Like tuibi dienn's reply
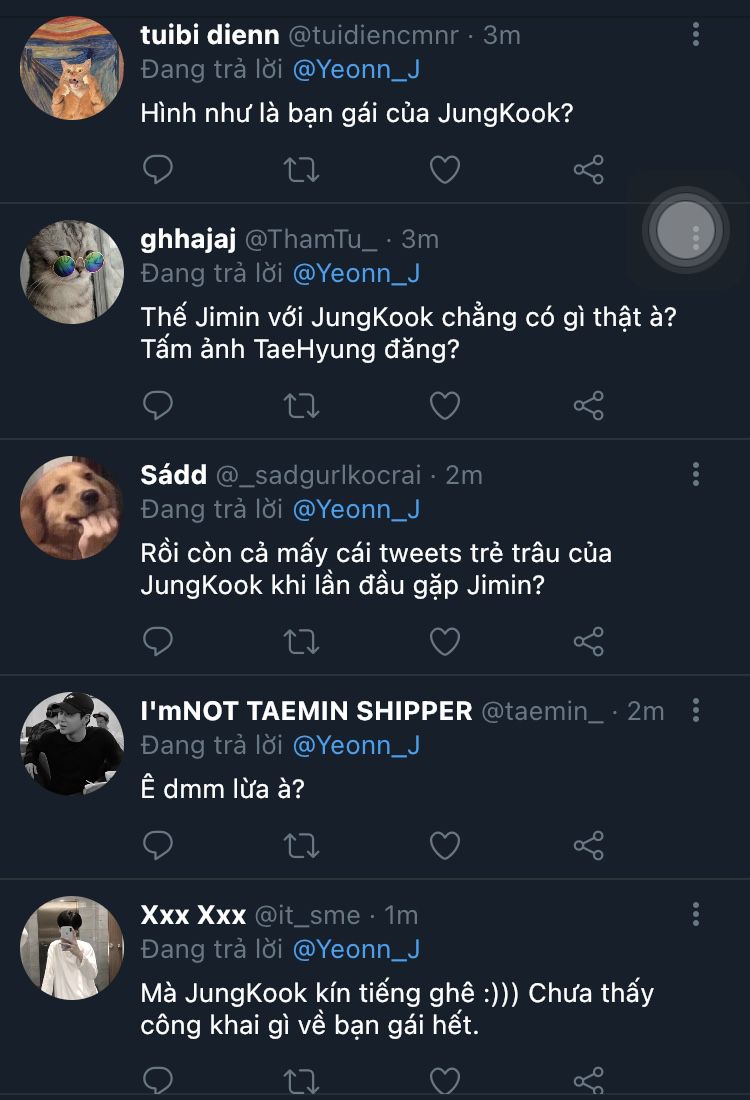750x1100 pixels. [x=444, y=169]
